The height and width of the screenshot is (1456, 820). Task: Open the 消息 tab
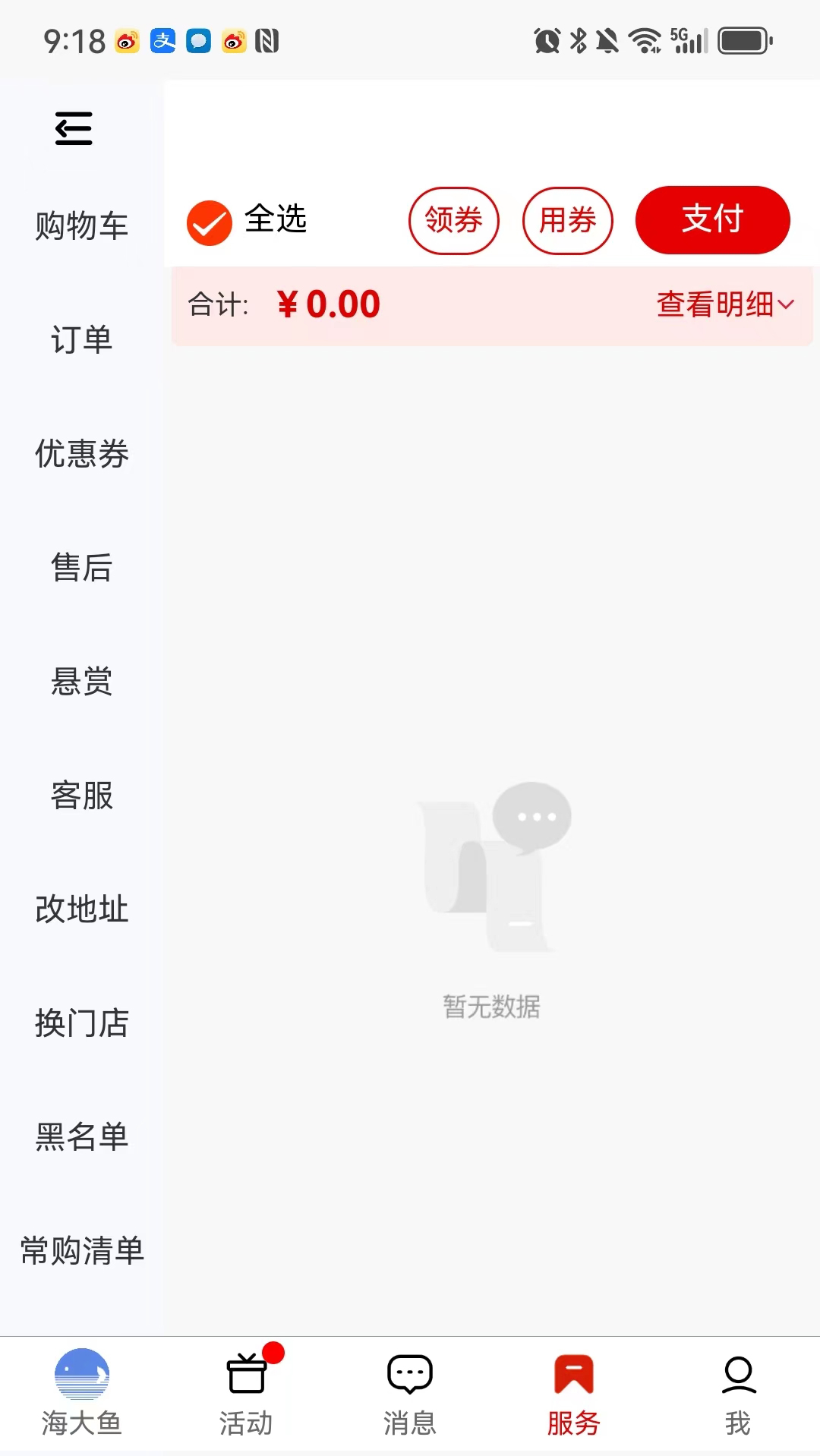point(410,1393)
